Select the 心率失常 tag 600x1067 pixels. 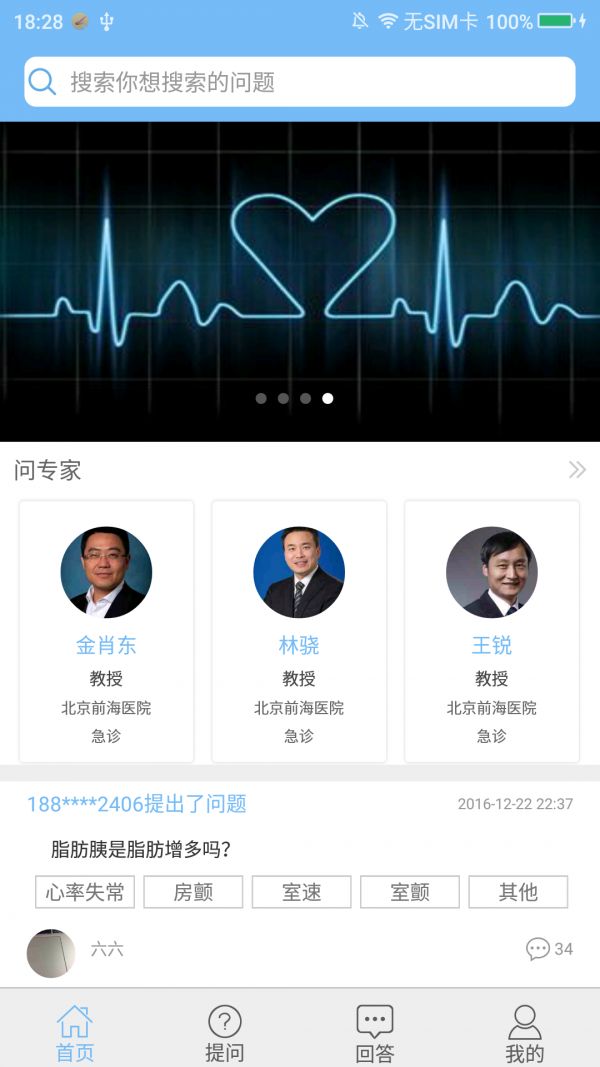[85, 892]
